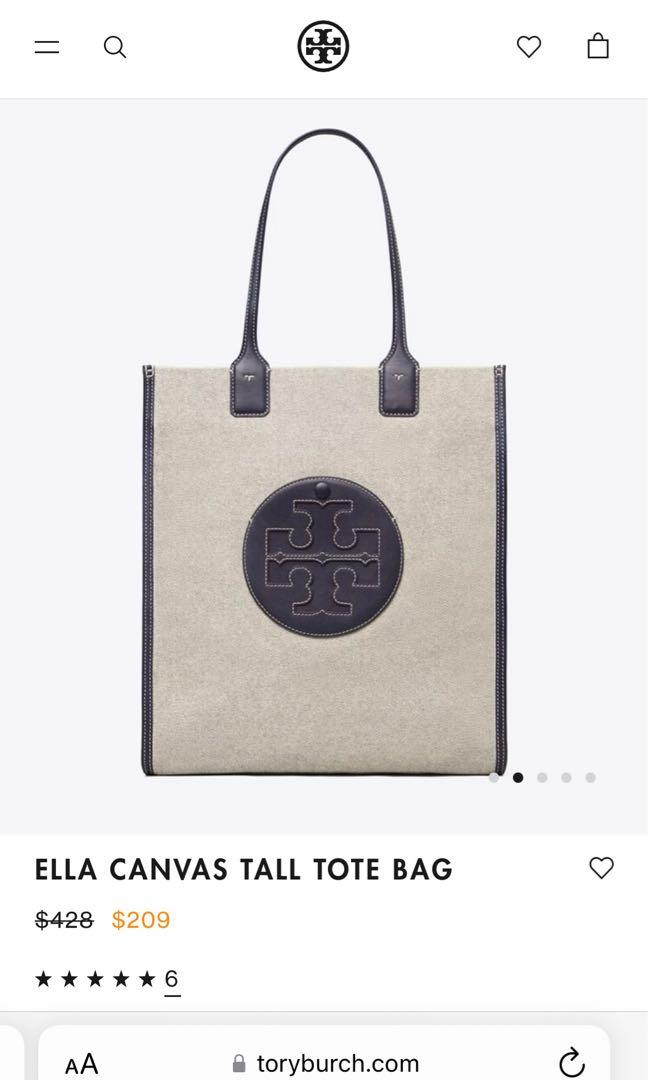
Task: Go to Tory Burch home logo
Action: [323, 47]
